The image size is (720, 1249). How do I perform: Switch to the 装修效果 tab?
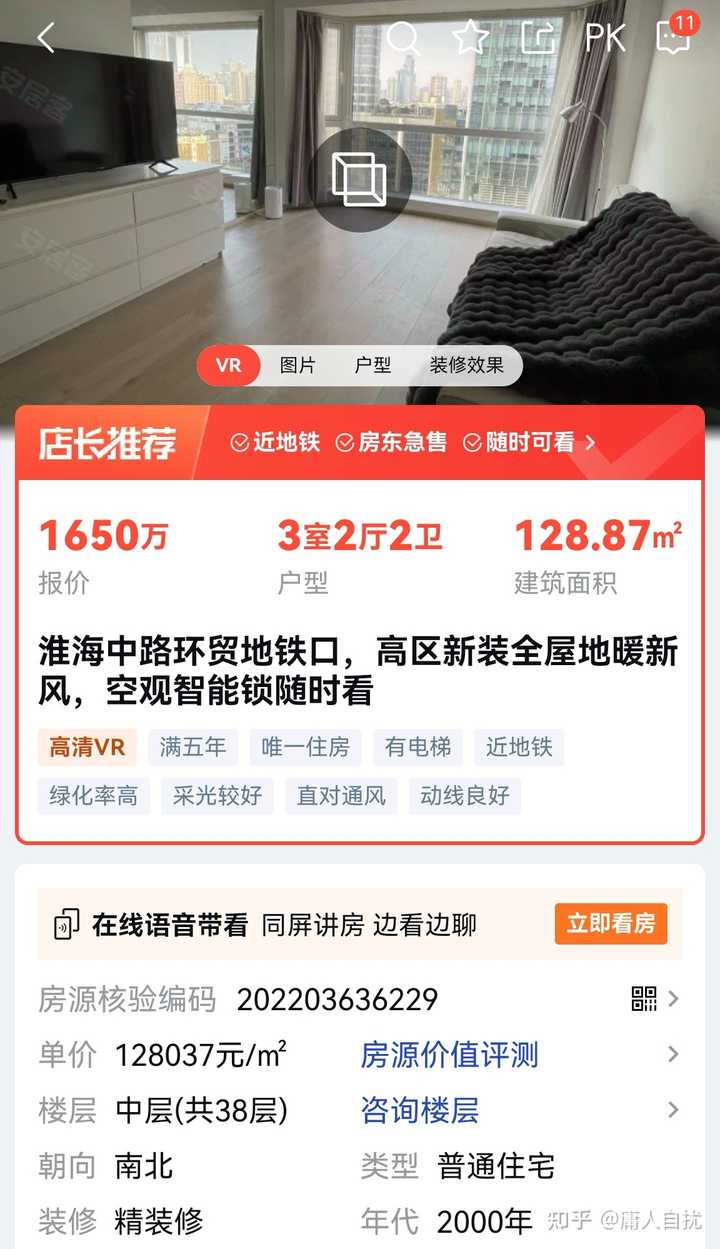467,365
